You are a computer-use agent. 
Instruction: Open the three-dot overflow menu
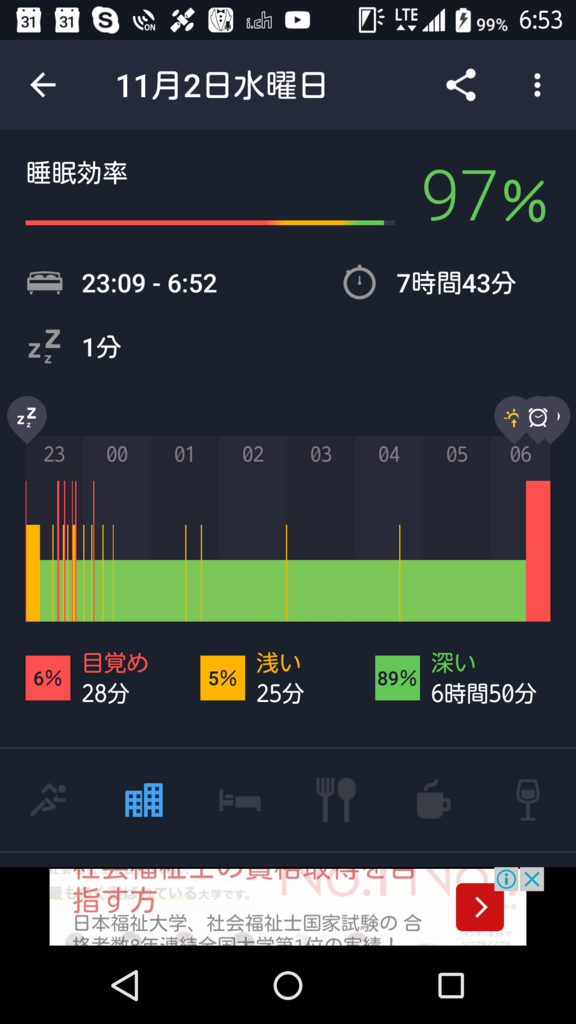(x=537, y=85)
